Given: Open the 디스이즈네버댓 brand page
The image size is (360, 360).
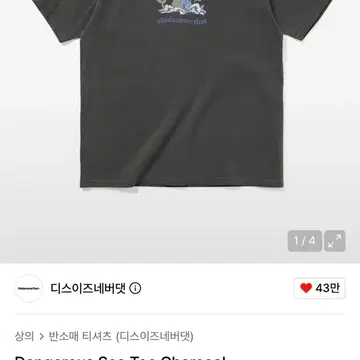Looking at the screenshot, I should coord(88,288).
